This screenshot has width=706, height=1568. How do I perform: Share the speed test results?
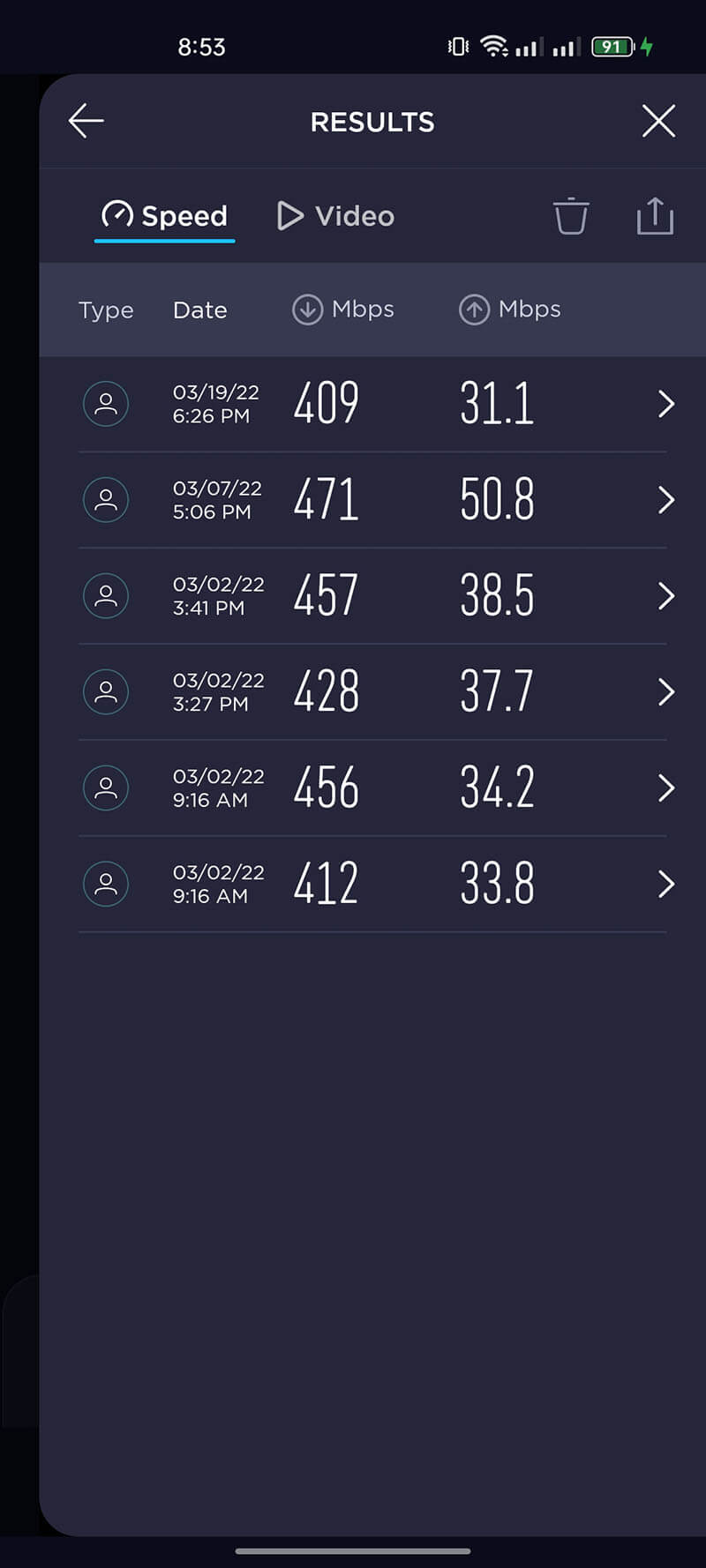click(655, 216)
